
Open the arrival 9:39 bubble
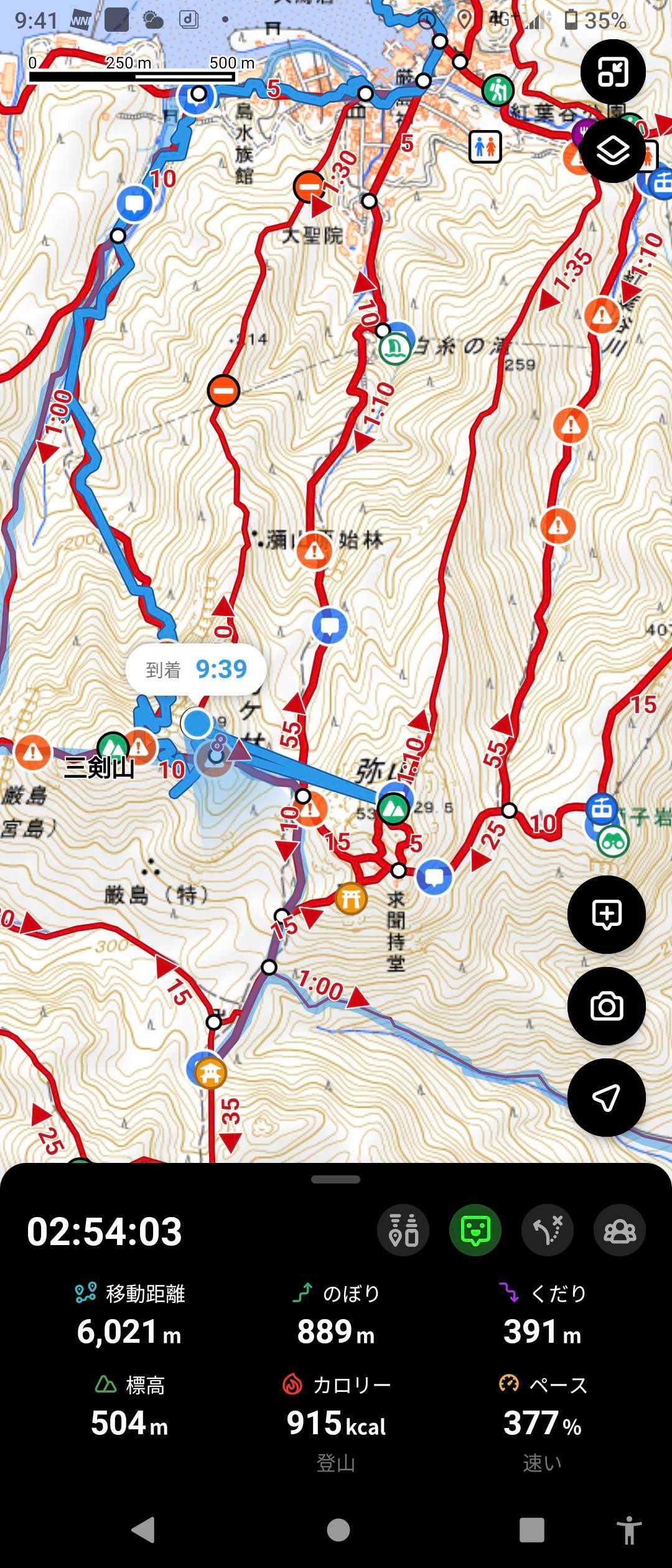pyautogui.click(x=196, y=670)
